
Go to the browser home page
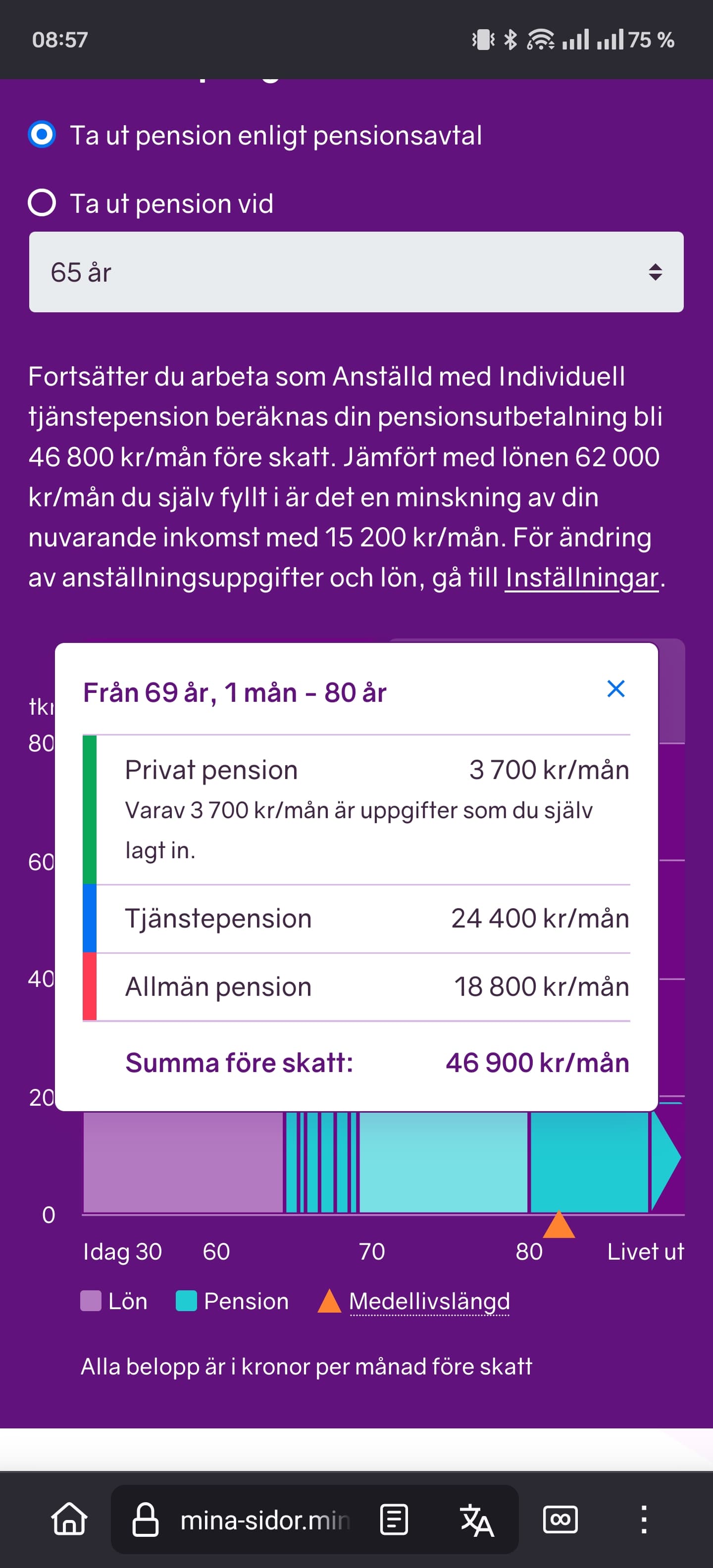coord(69,1520)
